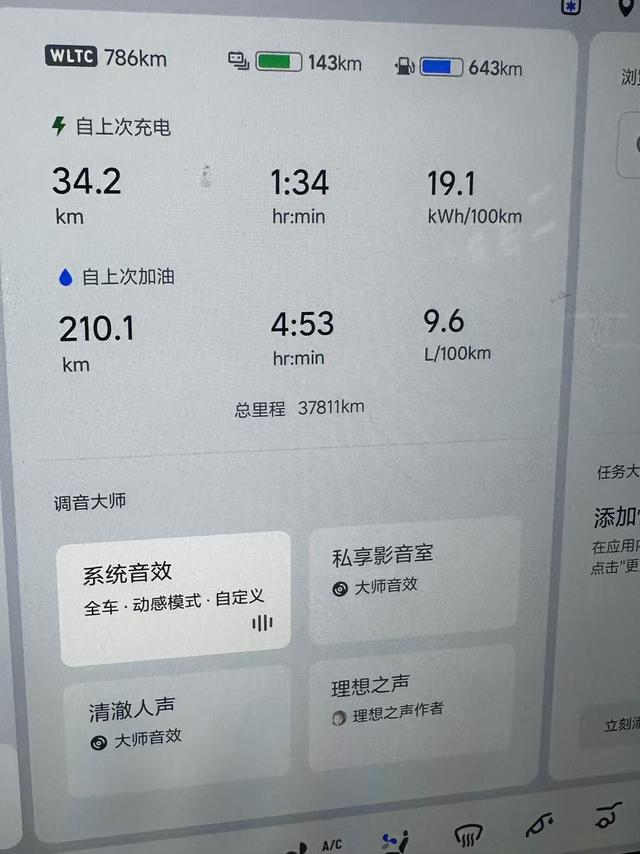Viewport: 640px width, 854px height.
Task: Select the 清澈人声 sound effect card
Action: click(175, 724)
